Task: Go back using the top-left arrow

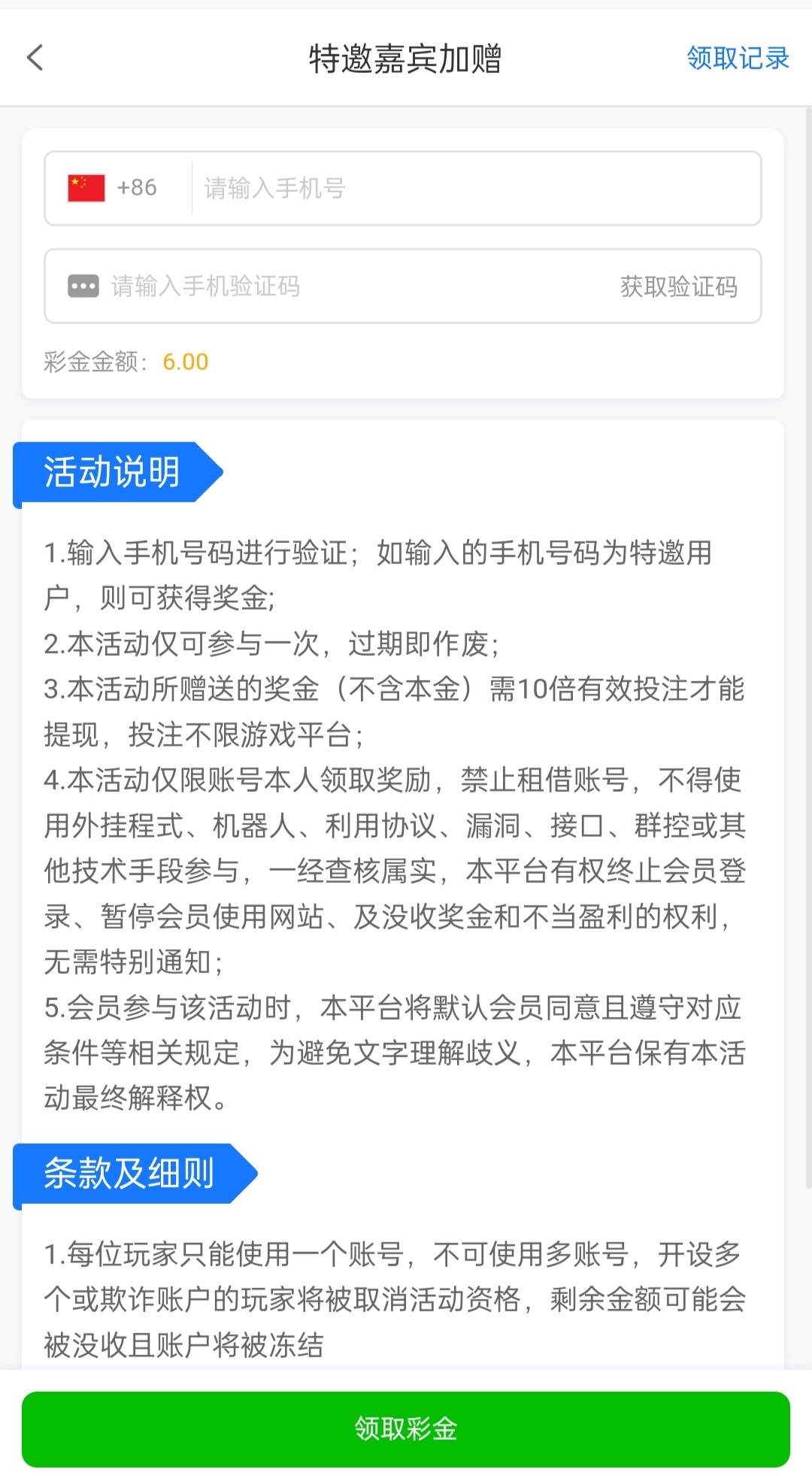Action: tap(35, 58)
